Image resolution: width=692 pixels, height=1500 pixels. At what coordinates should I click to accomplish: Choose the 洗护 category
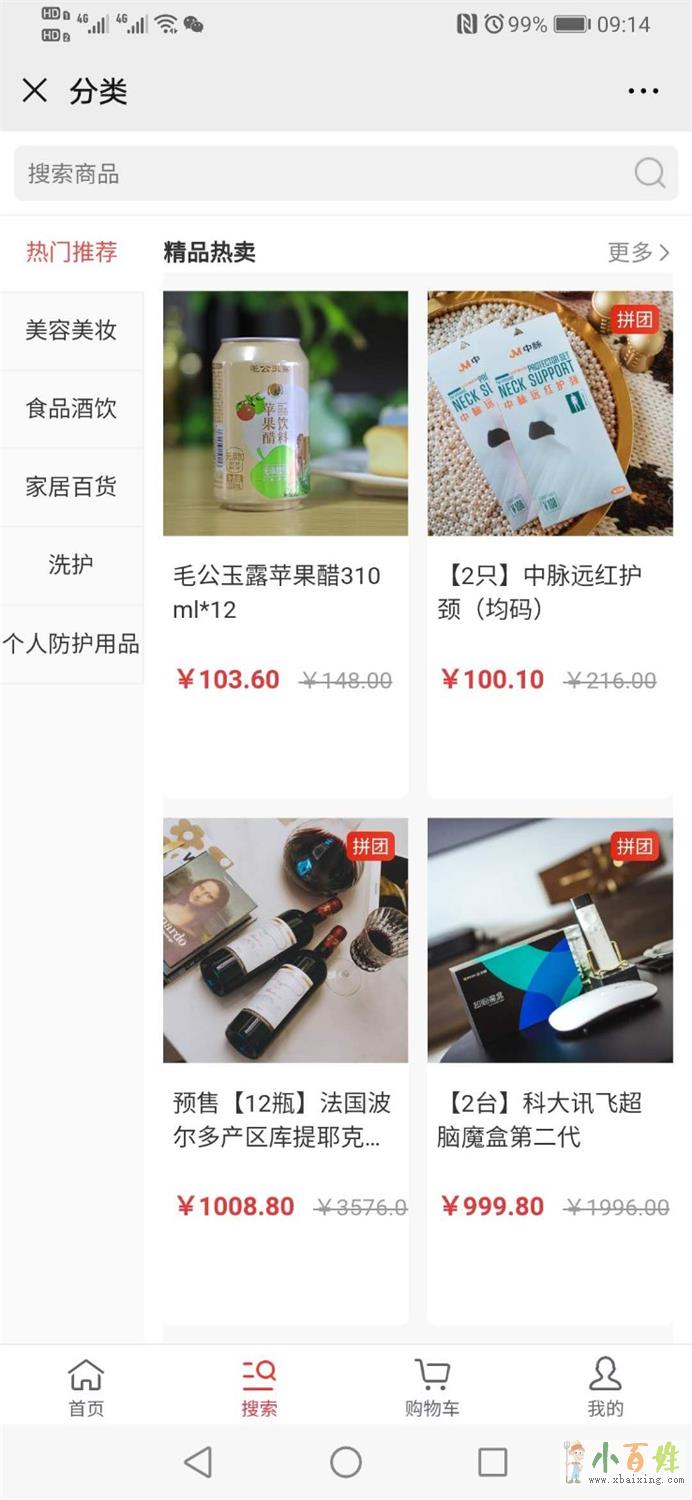pos(71,565)
